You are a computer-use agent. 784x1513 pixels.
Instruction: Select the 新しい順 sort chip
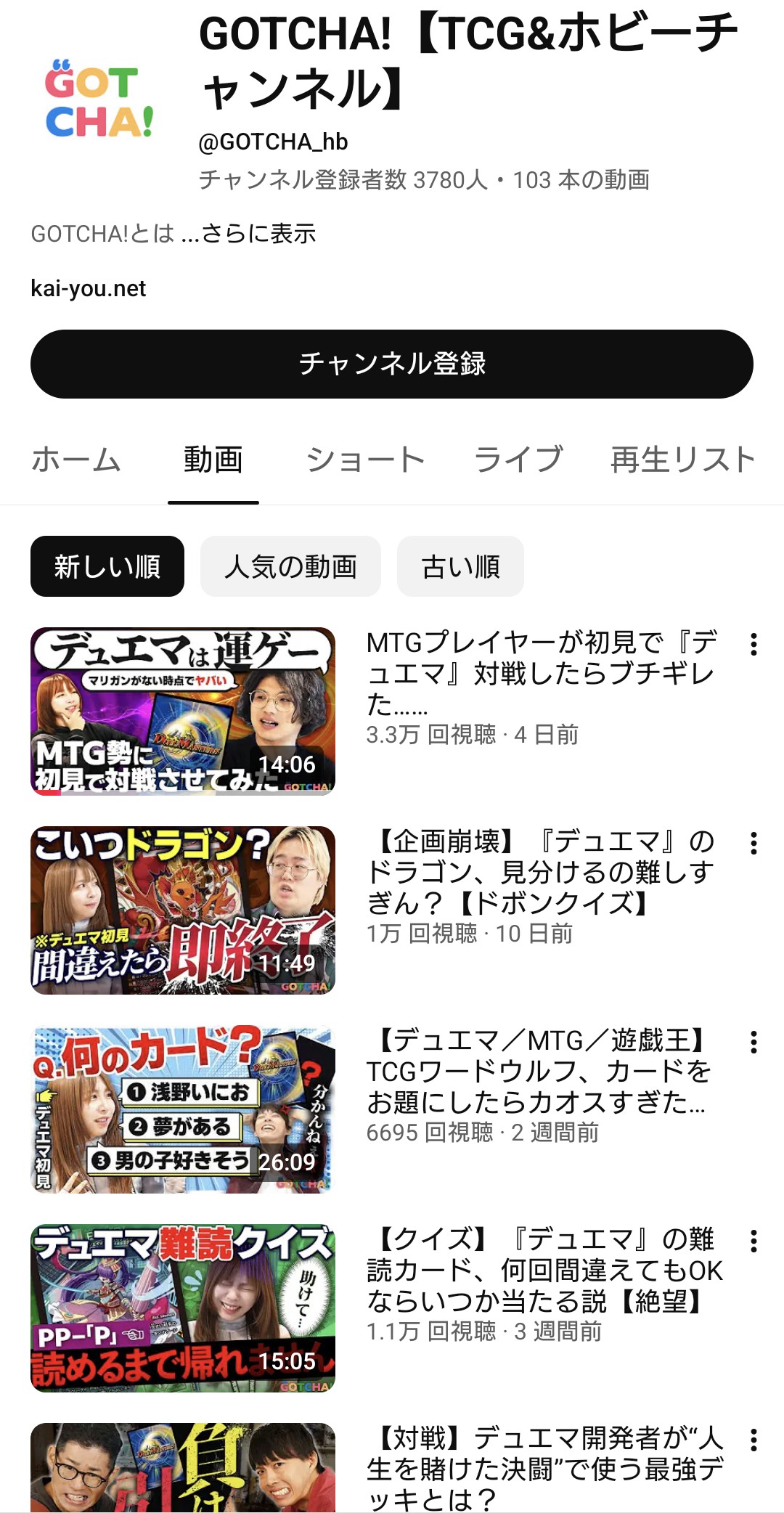coord(107,566)
